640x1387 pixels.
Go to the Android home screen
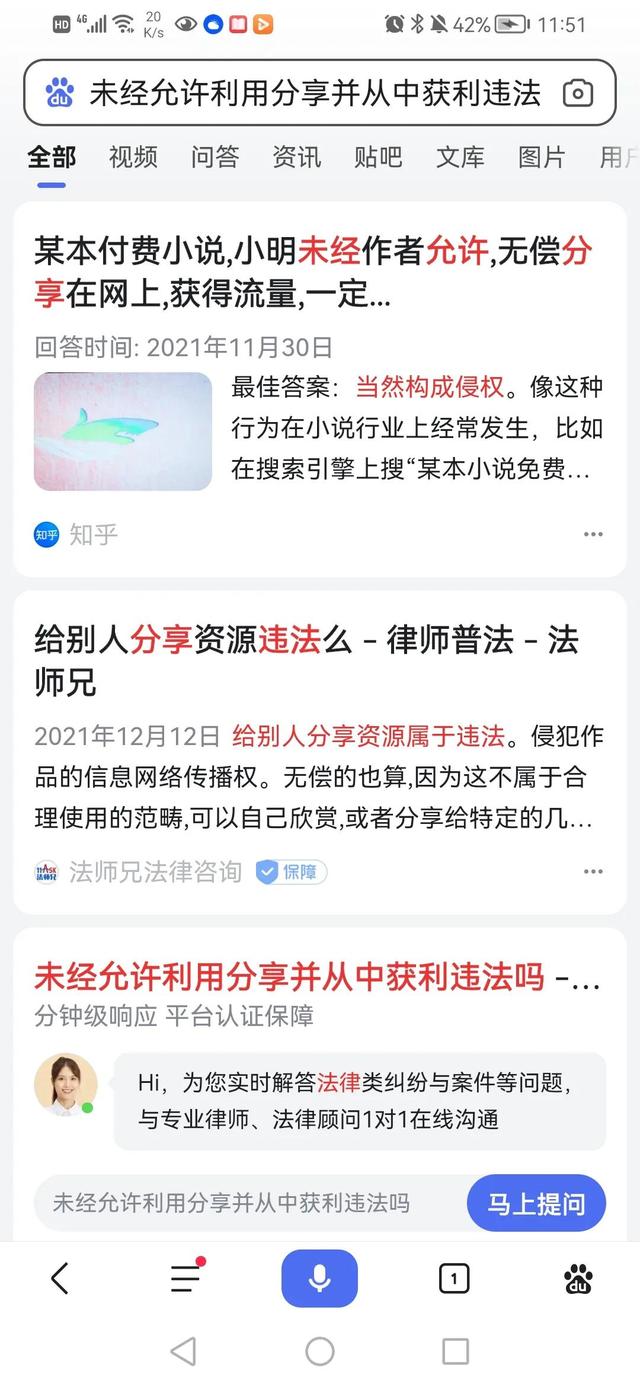click(320, 1352)
